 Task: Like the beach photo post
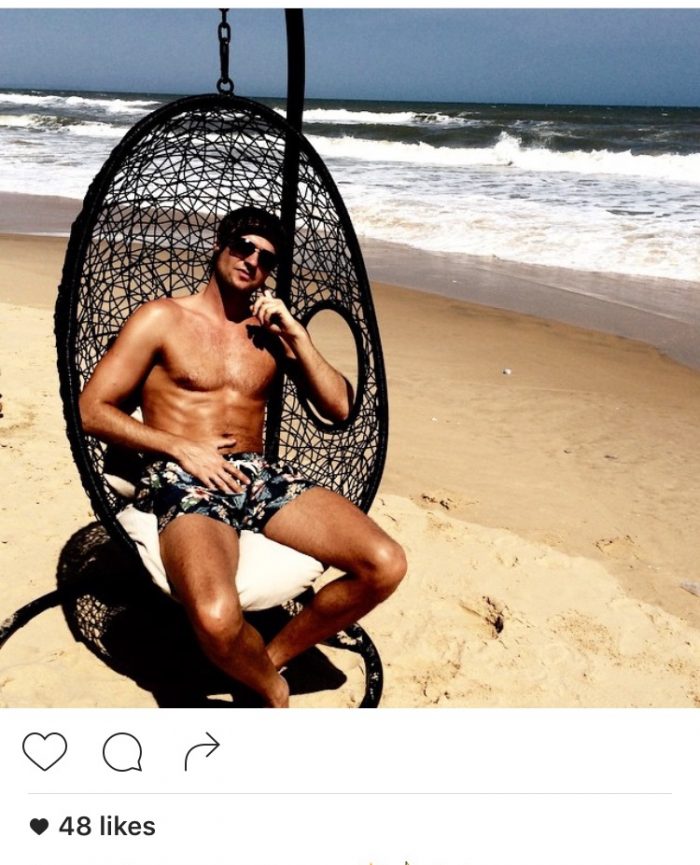tap(44, 751)
